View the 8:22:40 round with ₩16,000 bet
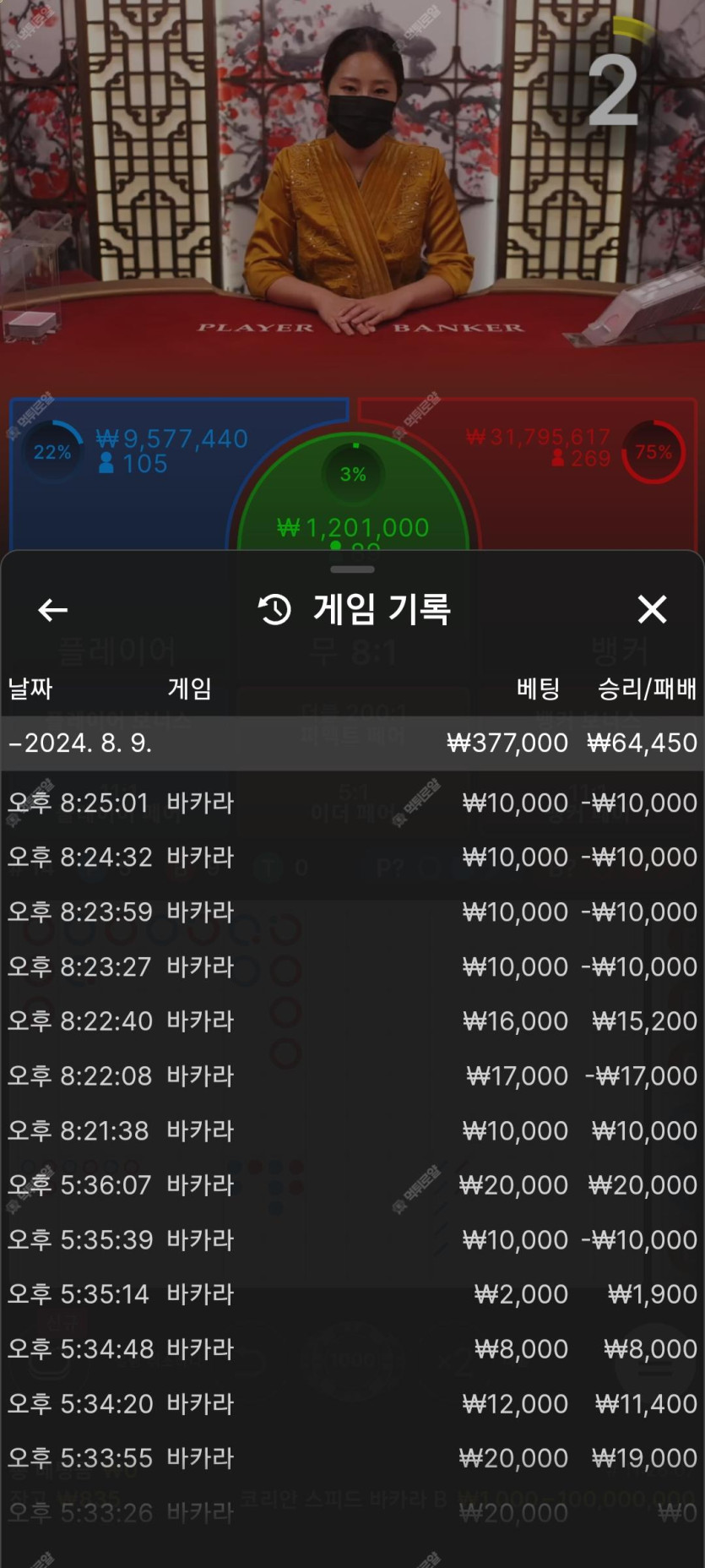 pyautogui.click(x=352, y=1021)
